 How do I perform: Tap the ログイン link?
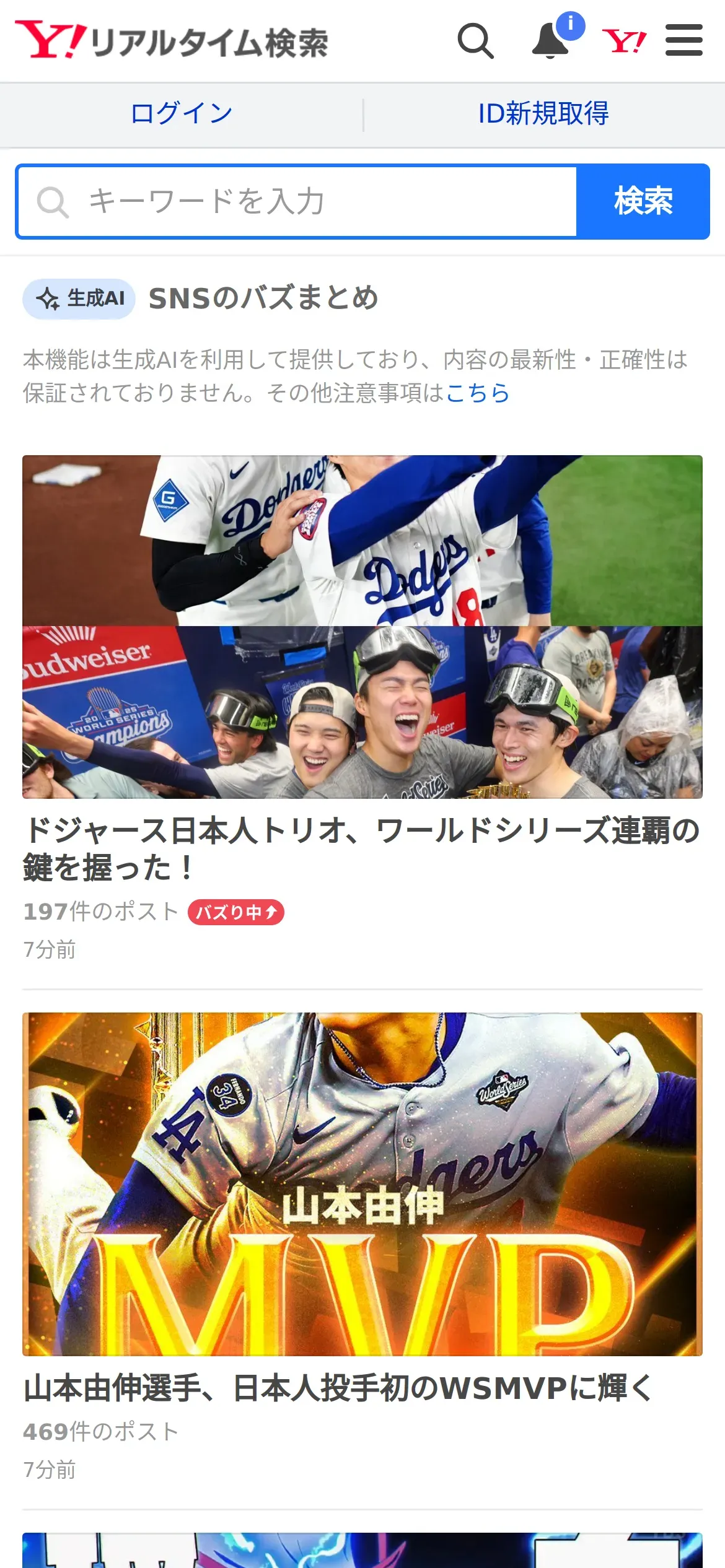click(x=182, y=114)
